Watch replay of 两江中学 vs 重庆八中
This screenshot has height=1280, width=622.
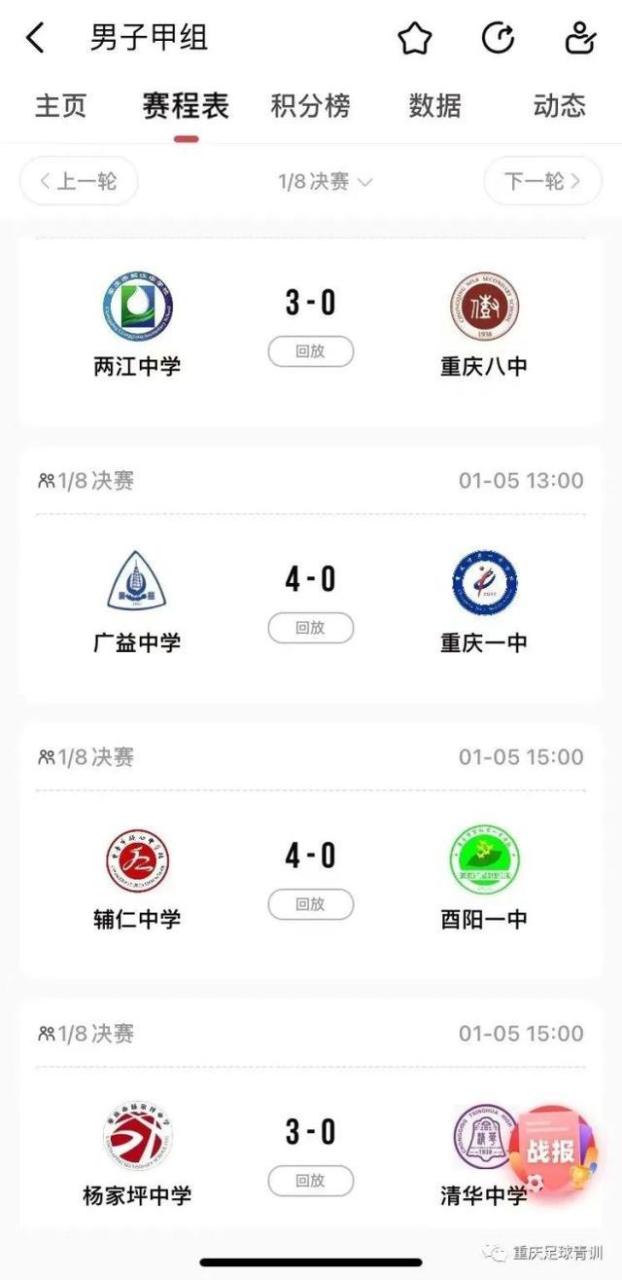310,352
